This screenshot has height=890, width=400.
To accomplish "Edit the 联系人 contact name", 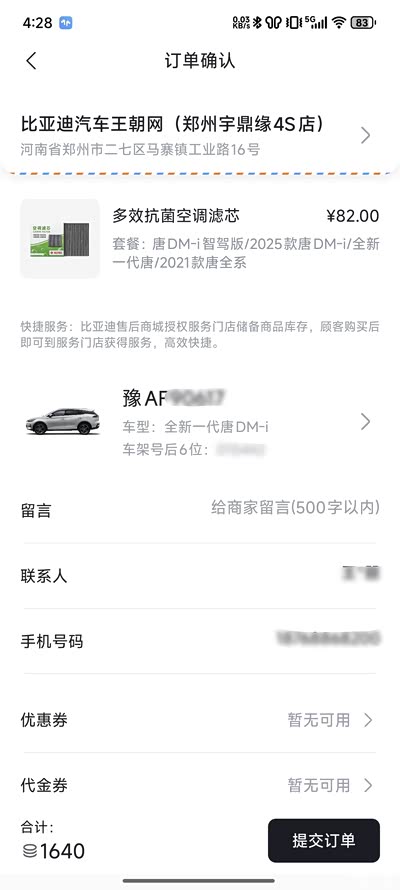I will coord(200,576).
